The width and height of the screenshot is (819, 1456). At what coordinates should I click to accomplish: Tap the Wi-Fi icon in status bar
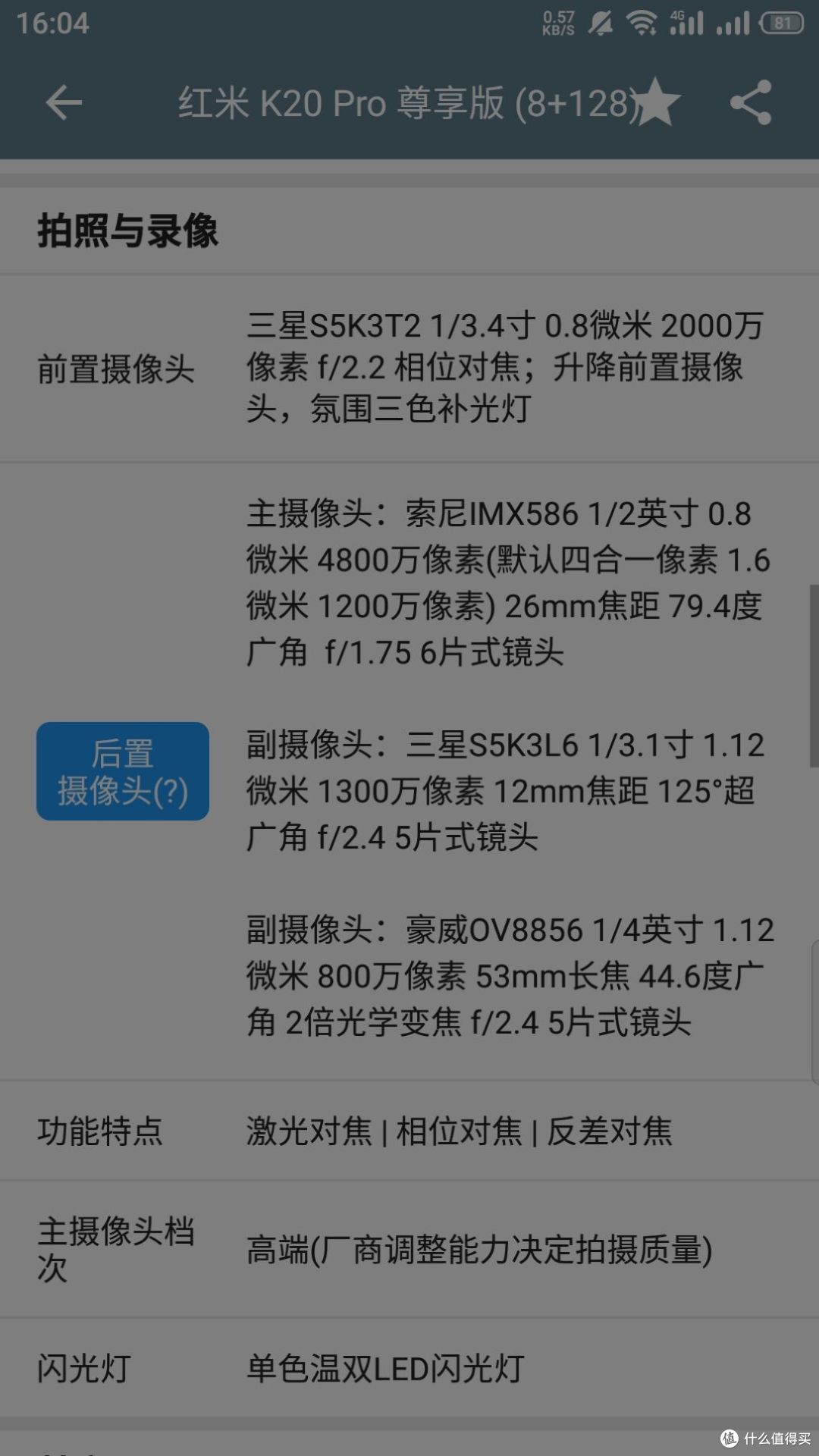(x=641, y=23)
